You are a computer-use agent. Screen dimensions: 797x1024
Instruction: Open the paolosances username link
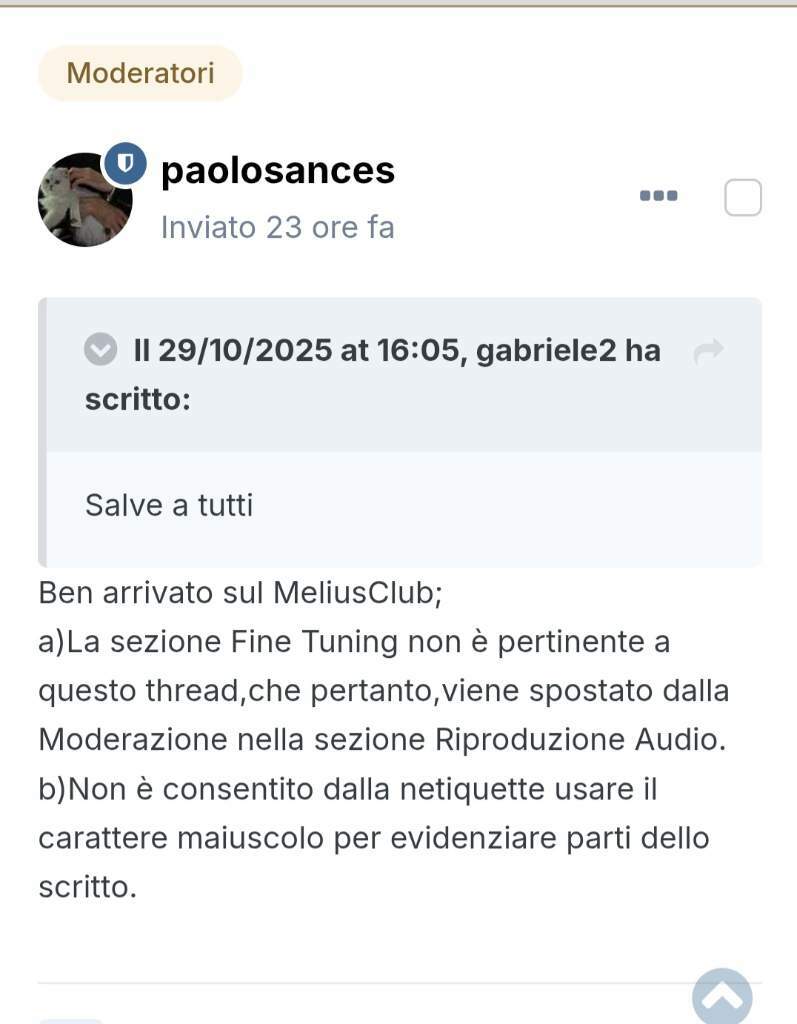pos(277,170)
